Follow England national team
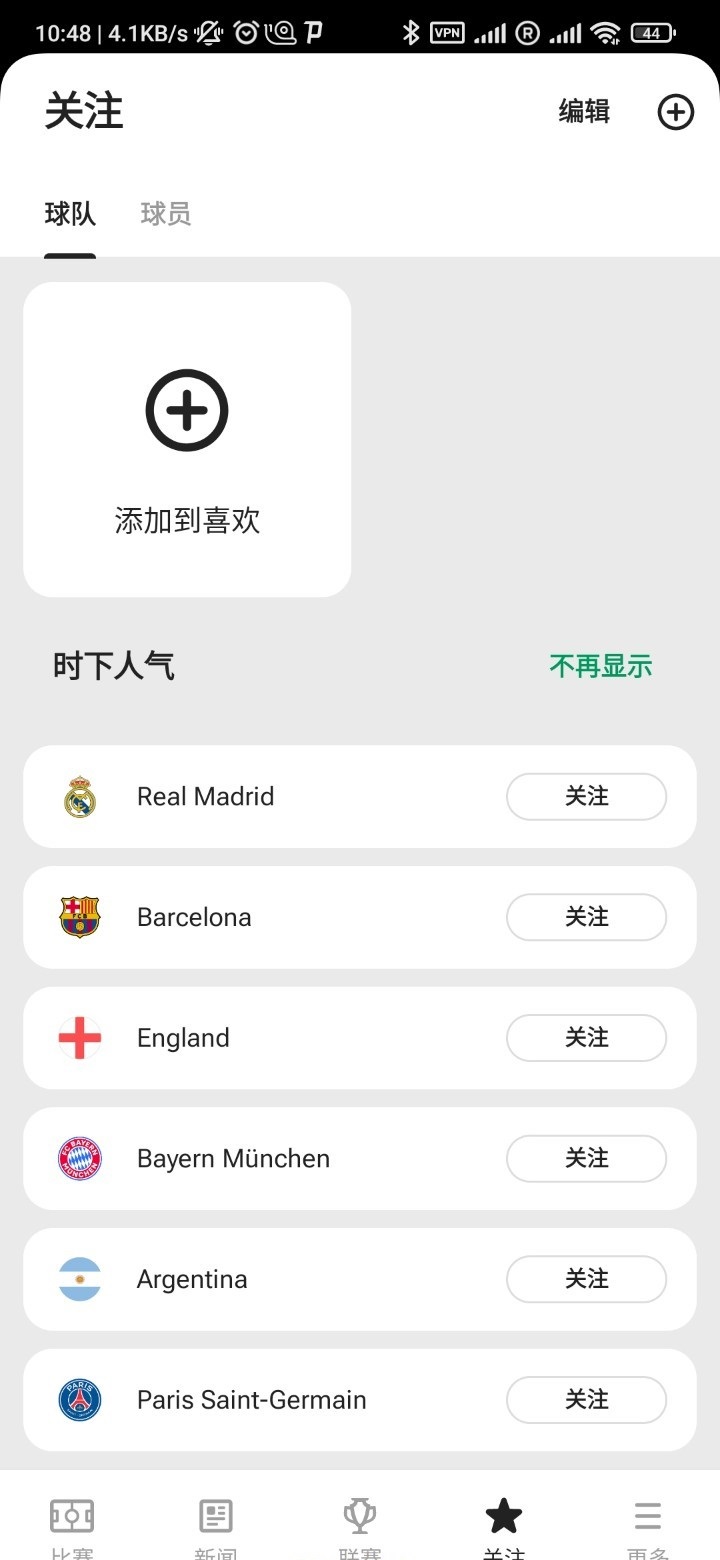Screen dimensions: 720x1560 586,1038
